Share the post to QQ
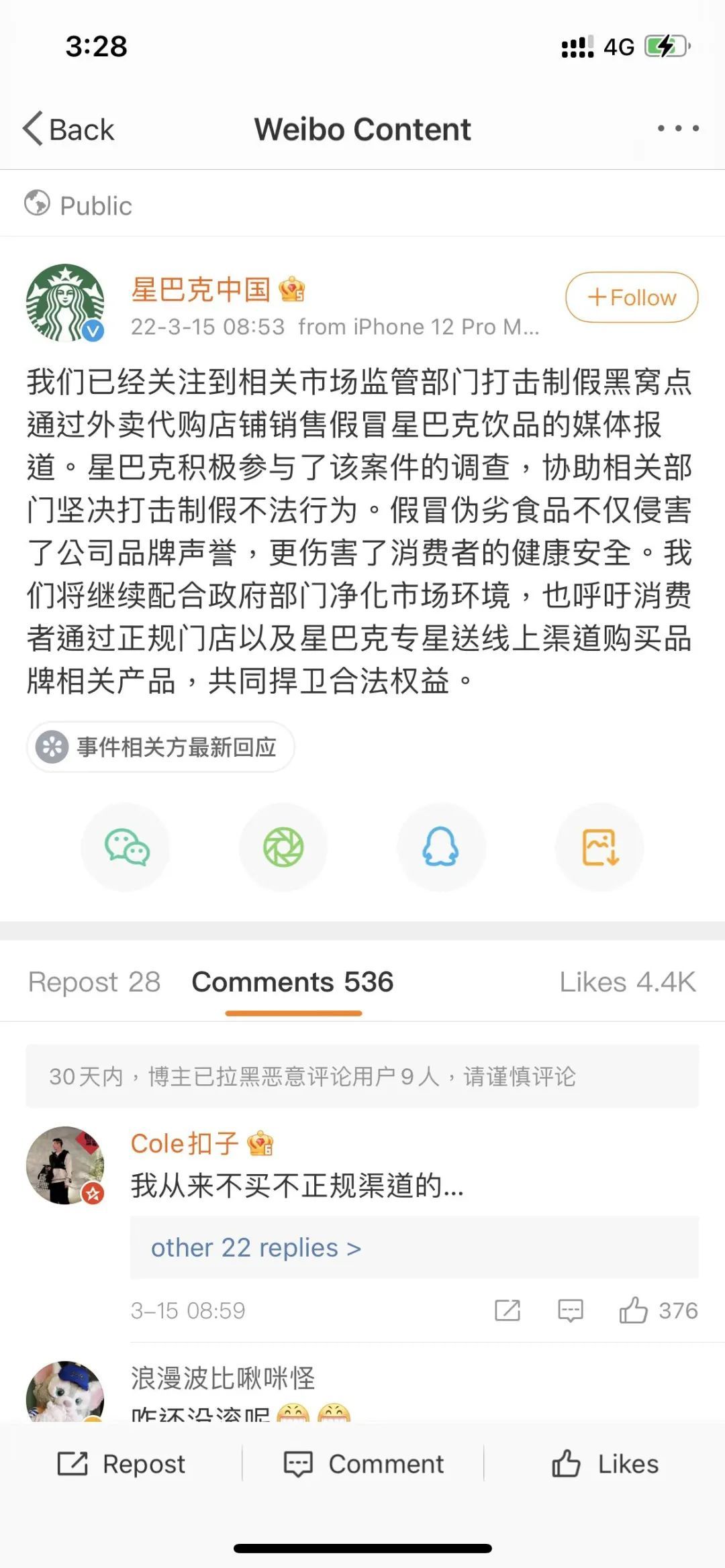The height and width of the screenshot is (1568, 725). point(441,847)
